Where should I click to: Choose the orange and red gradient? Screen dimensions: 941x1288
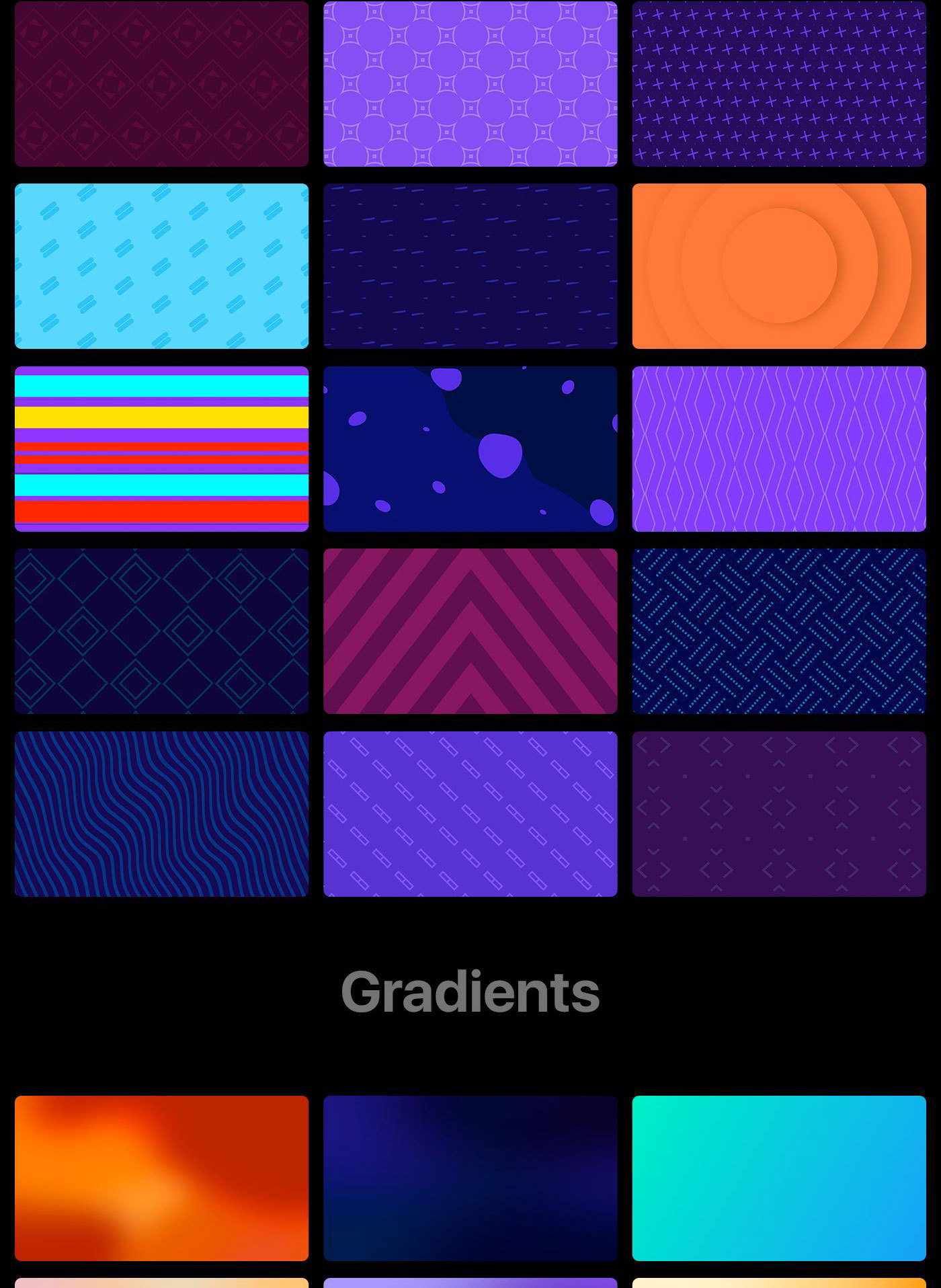tap(161, 1178)
